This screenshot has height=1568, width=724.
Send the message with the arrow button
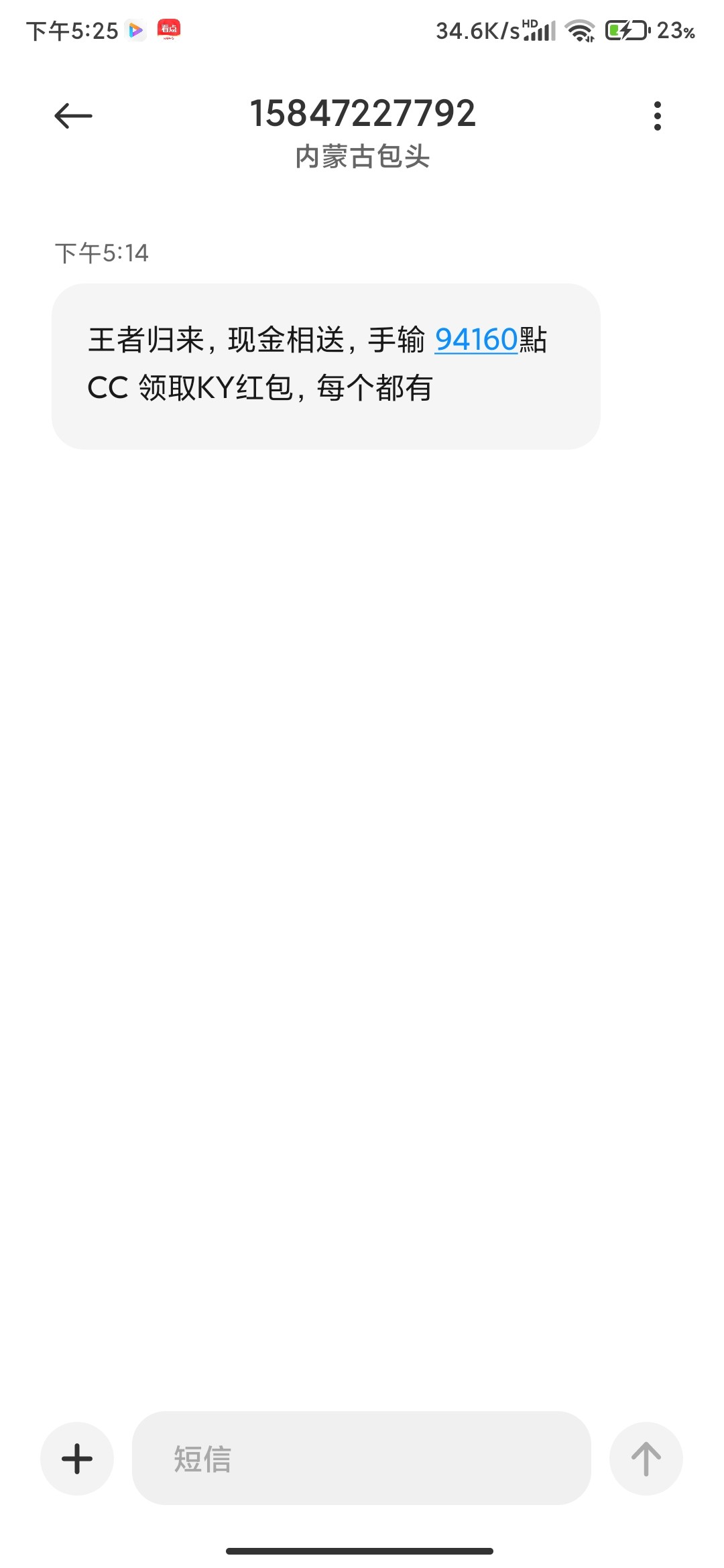point(646,1458)
